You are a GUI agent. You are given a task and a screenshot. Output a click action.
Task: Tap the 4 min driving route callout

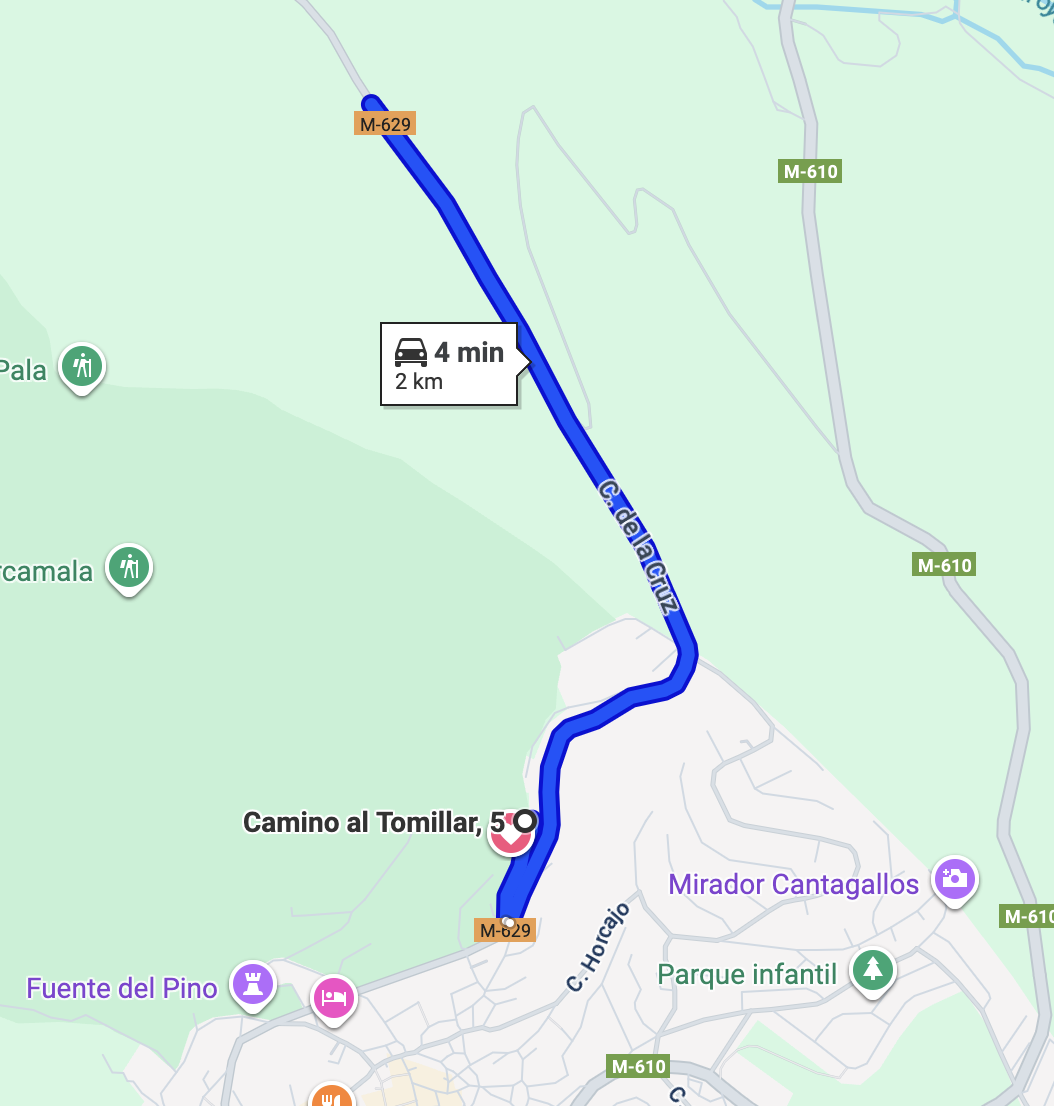[449, 365]
